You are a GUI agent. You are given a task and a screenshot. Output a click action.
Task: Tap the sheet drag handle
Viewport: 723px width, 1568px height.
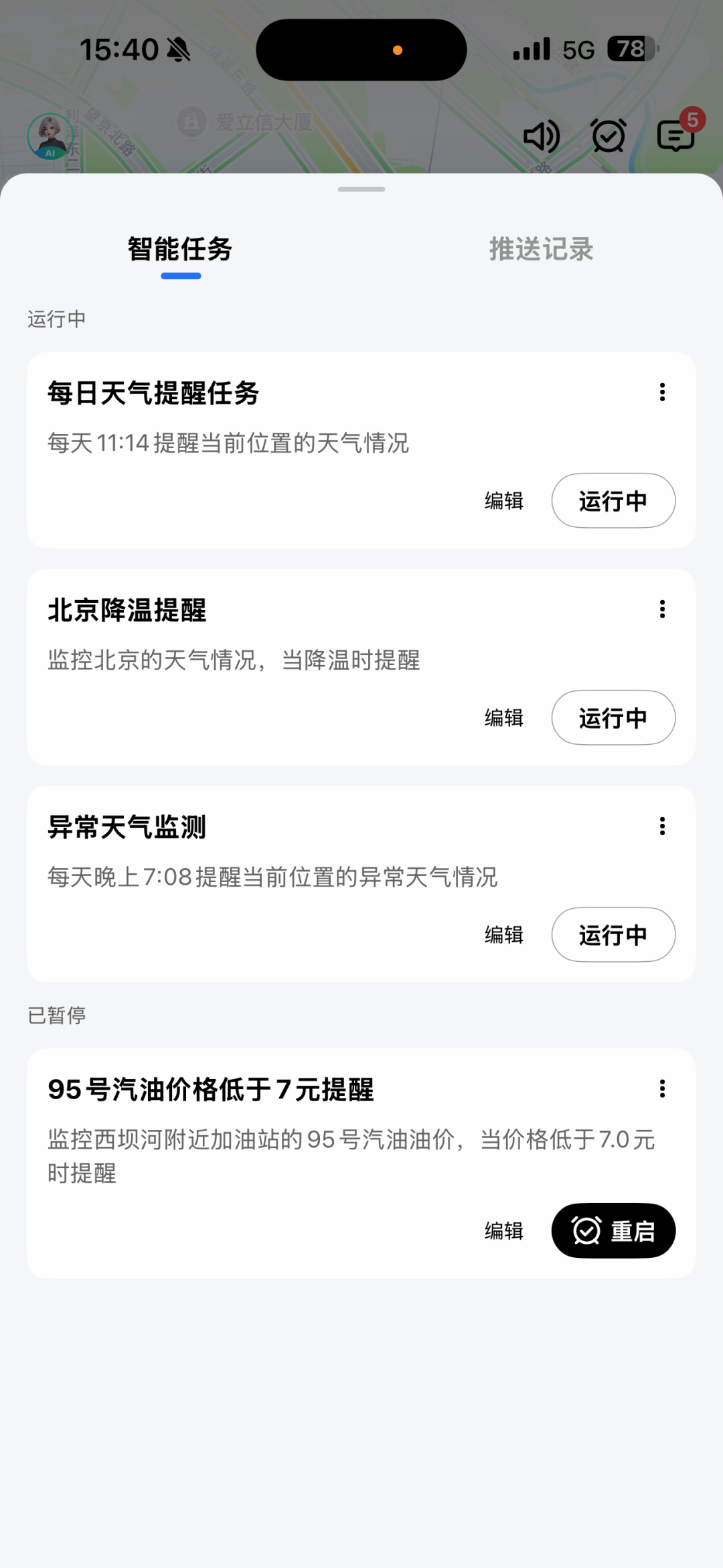pyautogui.click(x=361, y=190)
